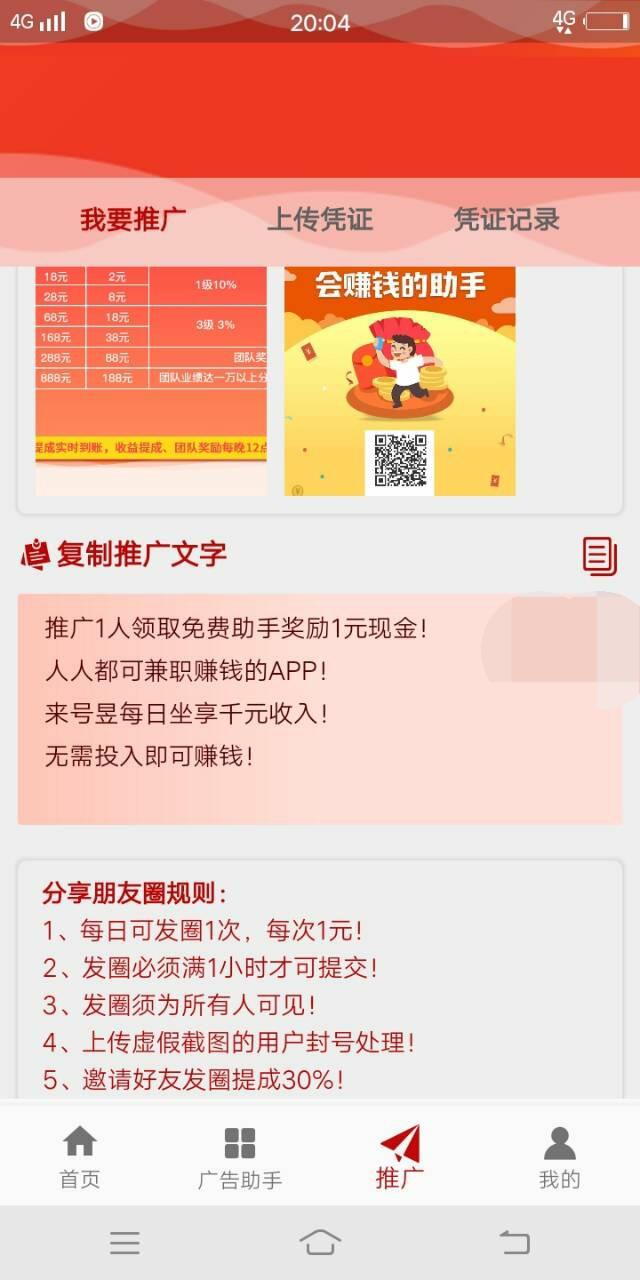Open the 凭证记录 tab
This screenshot has height=1280, width=640.
click(506, 219)
